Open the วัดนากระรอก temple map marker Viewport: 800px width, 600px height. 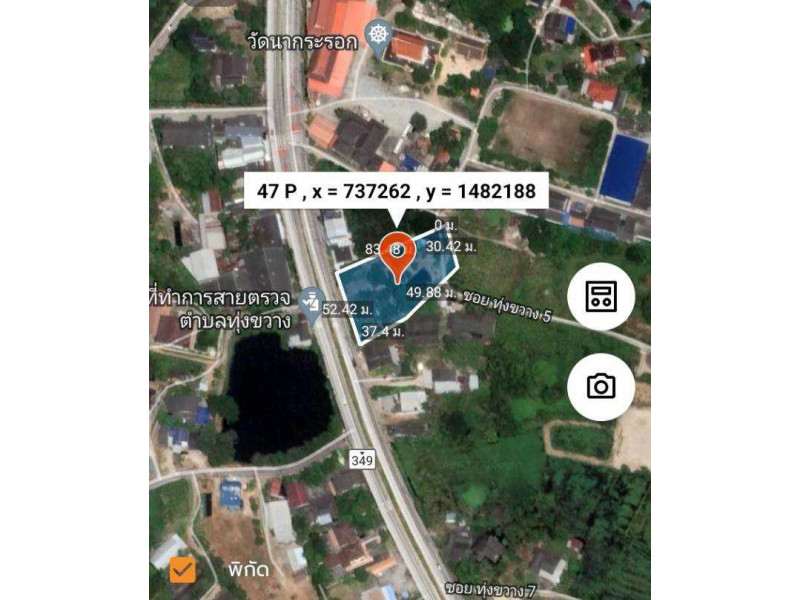(x=379, y=35)
